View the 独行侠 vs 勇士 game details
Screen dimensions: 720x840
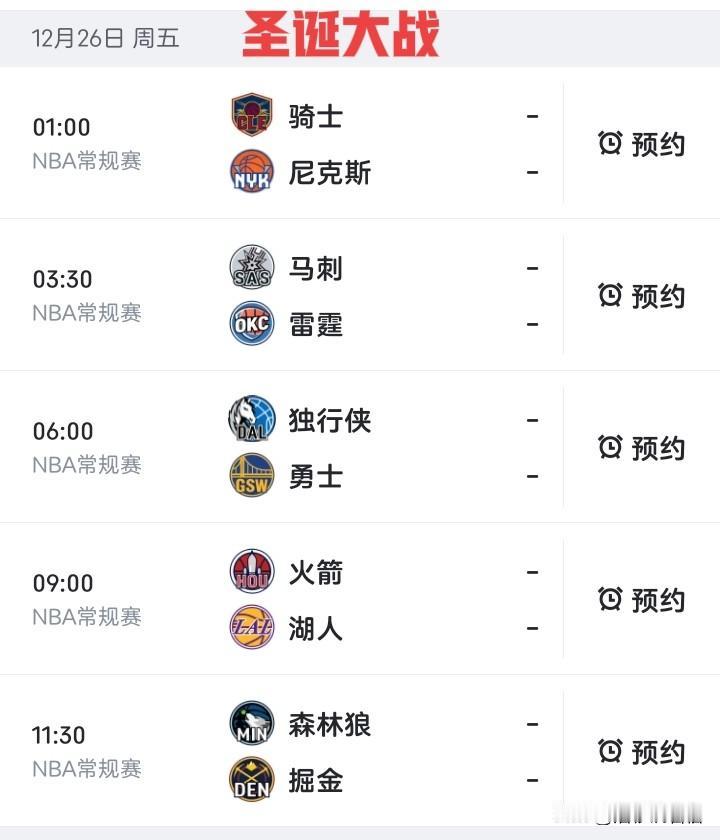click(281, 447)
